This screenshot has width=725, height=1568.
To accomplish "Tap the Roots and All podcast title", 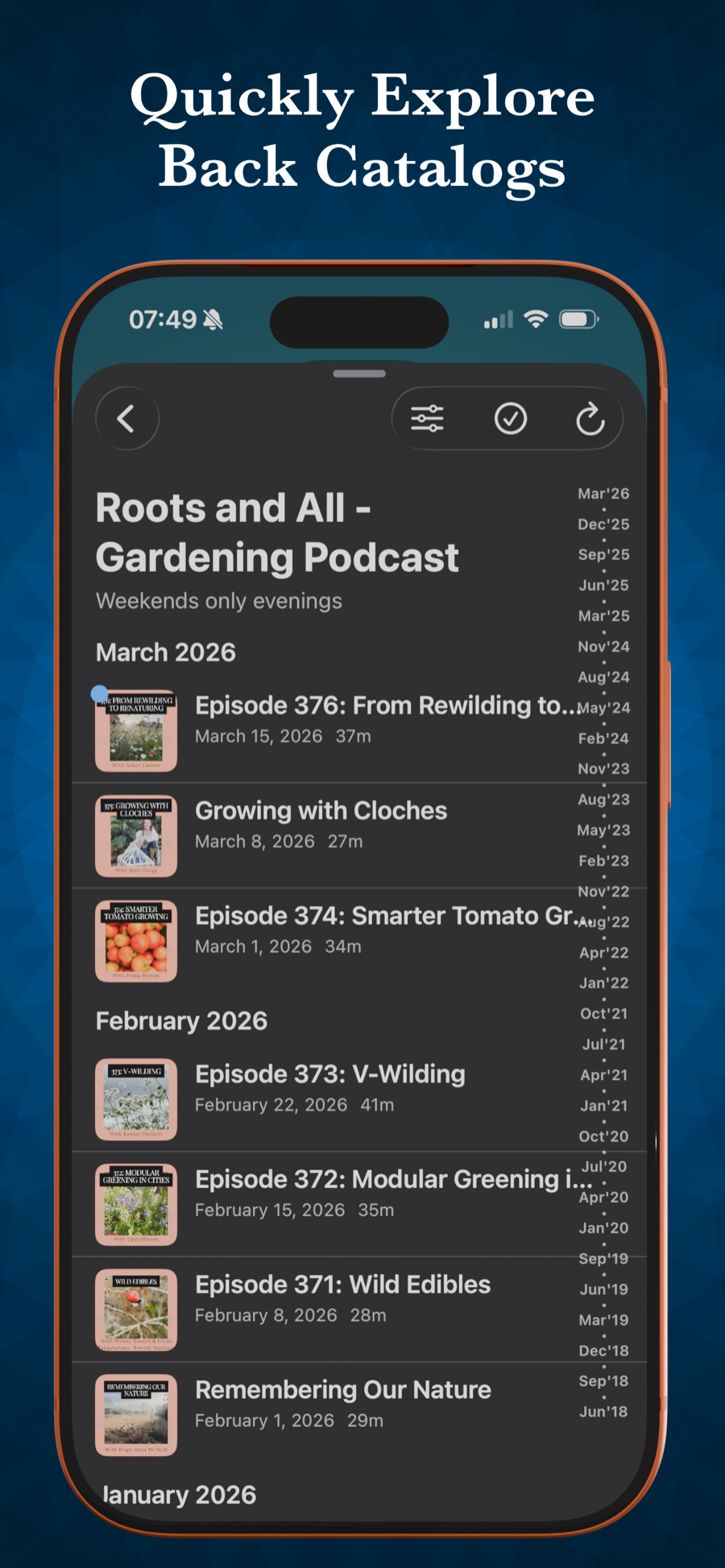I will pyautogui.click(x=276, y=532).
